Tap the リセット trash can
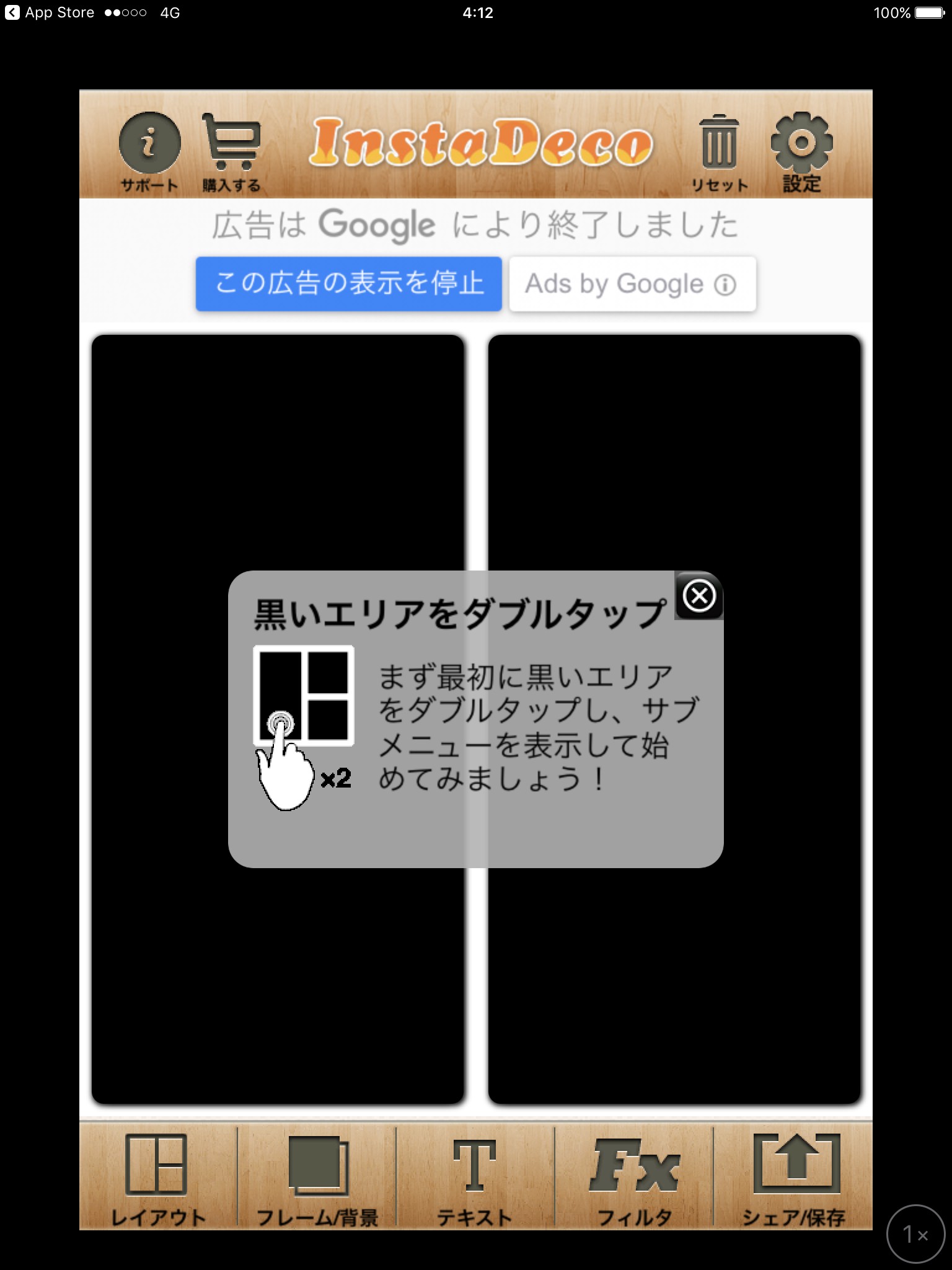 719,153
